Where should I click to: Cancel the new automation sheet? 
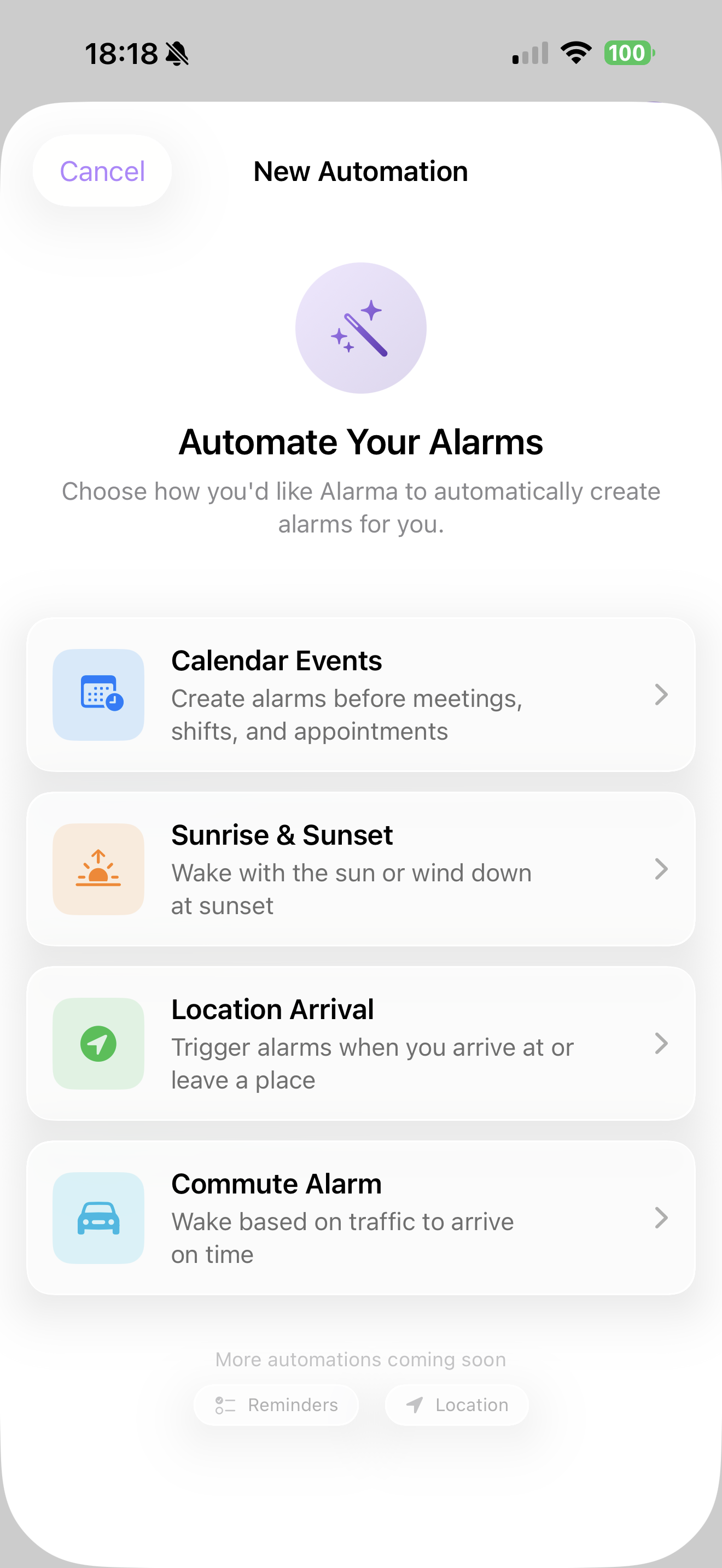(x=102, y=171)
